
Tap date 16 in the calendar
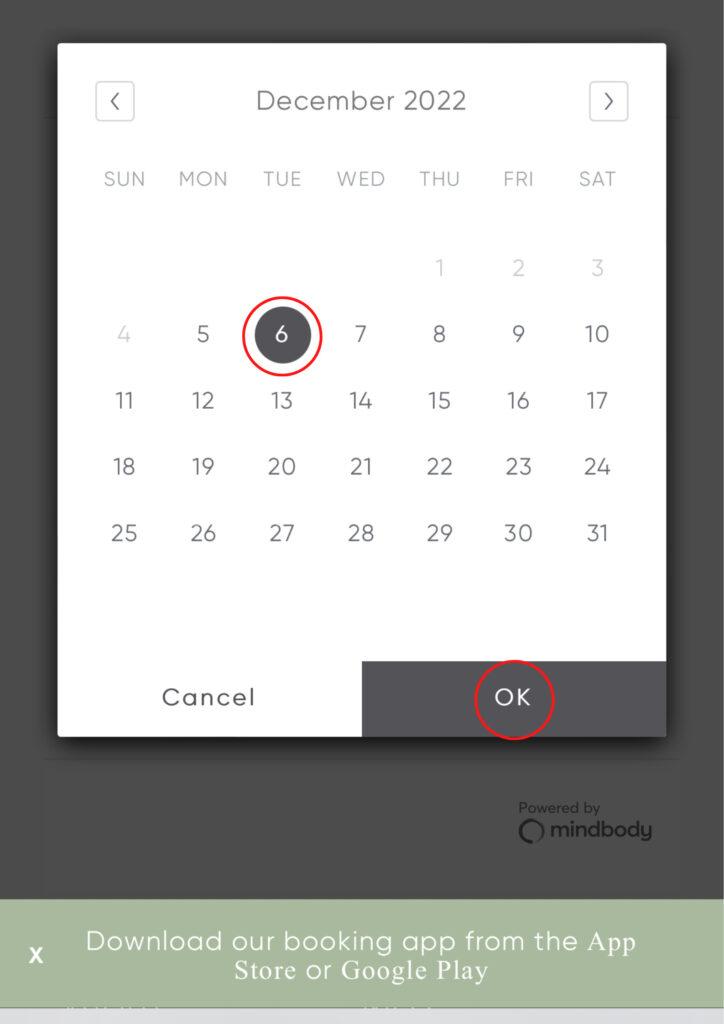[x=518, y=401]
